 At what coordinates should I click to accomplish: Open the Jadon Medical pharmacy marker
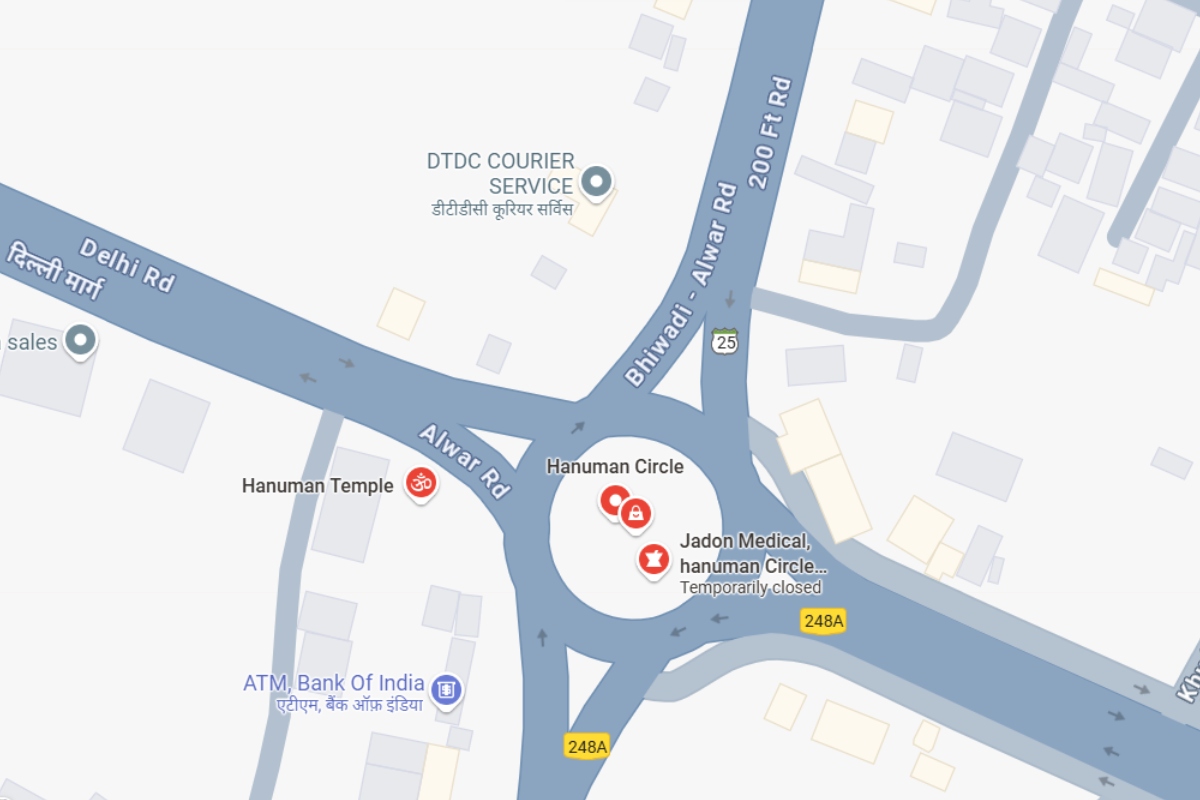653,558
